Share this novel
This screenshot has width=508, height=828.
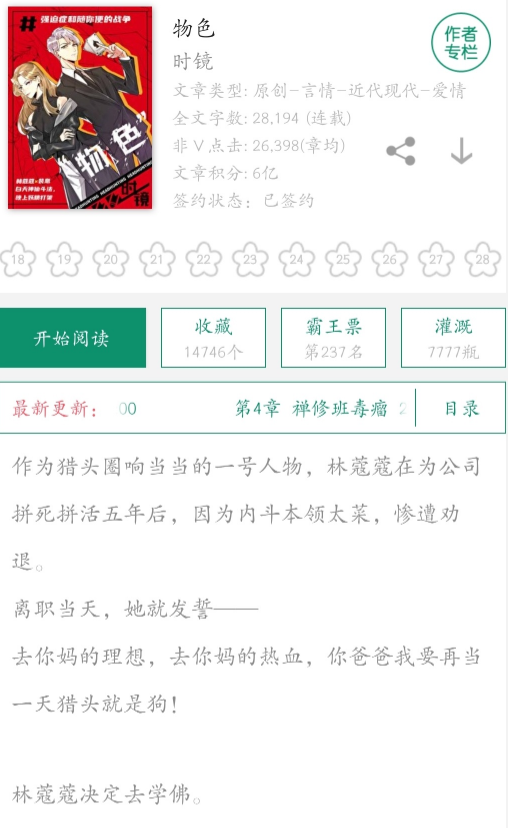pos(401,151)
